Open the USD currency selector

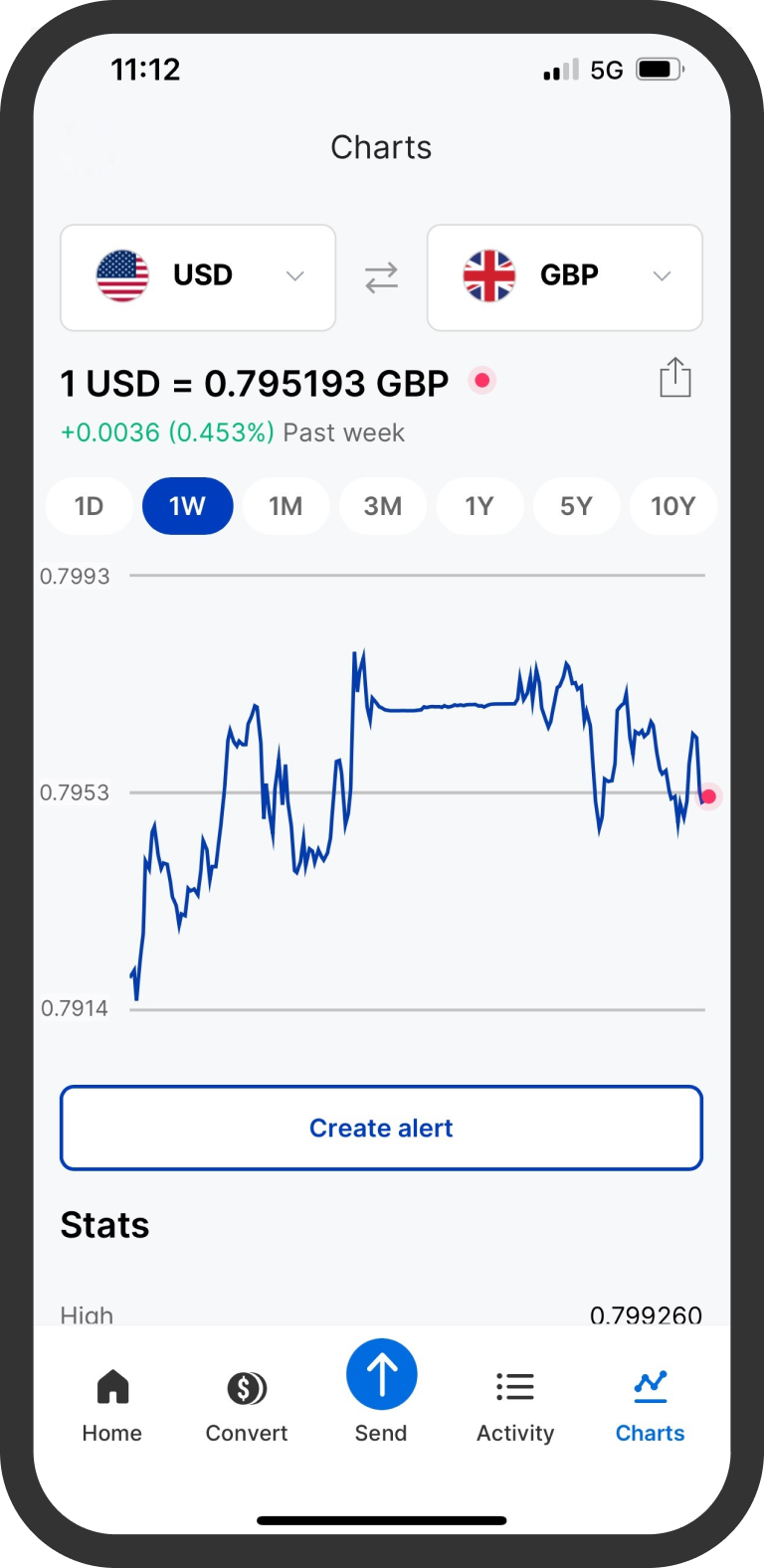[x=197, y=276]
